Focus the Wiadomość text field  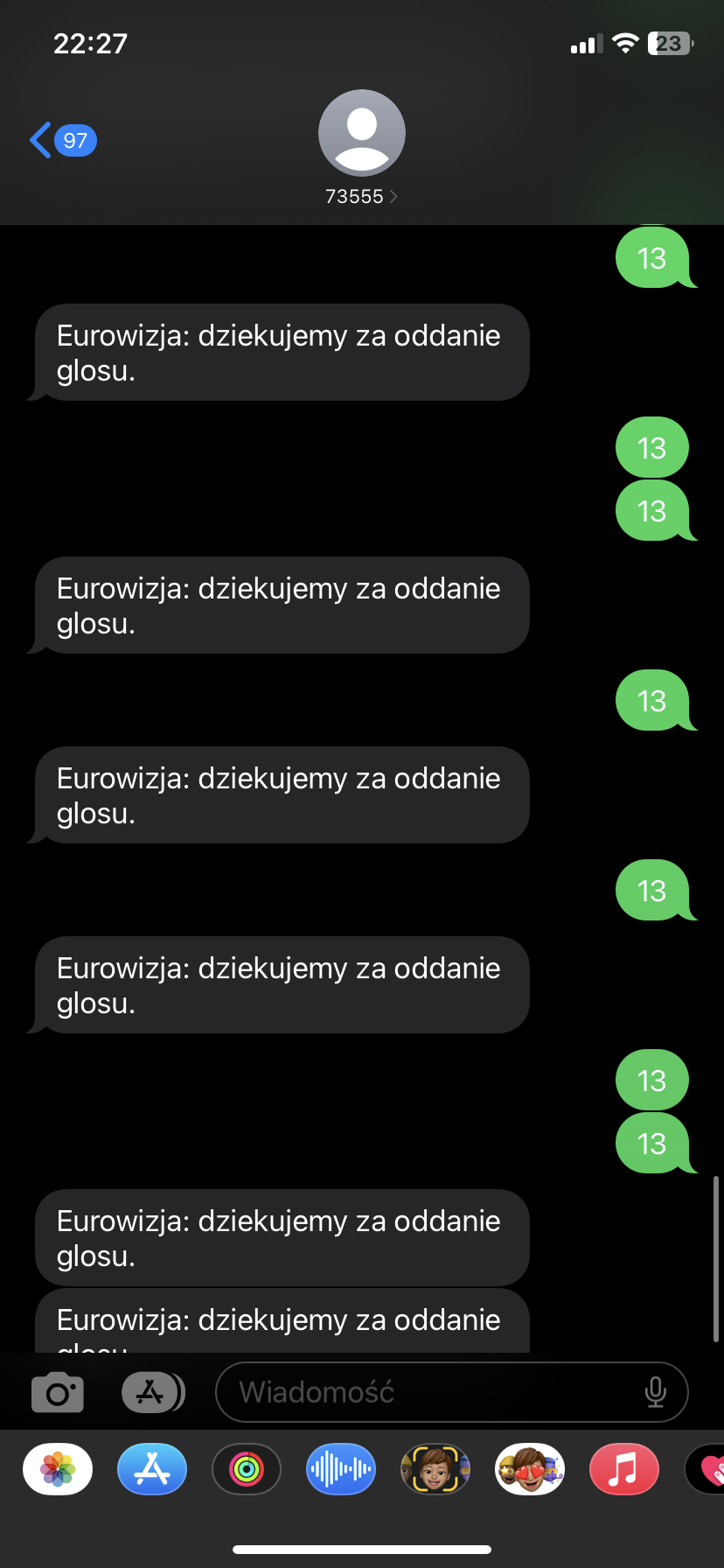pos(428,1392)
